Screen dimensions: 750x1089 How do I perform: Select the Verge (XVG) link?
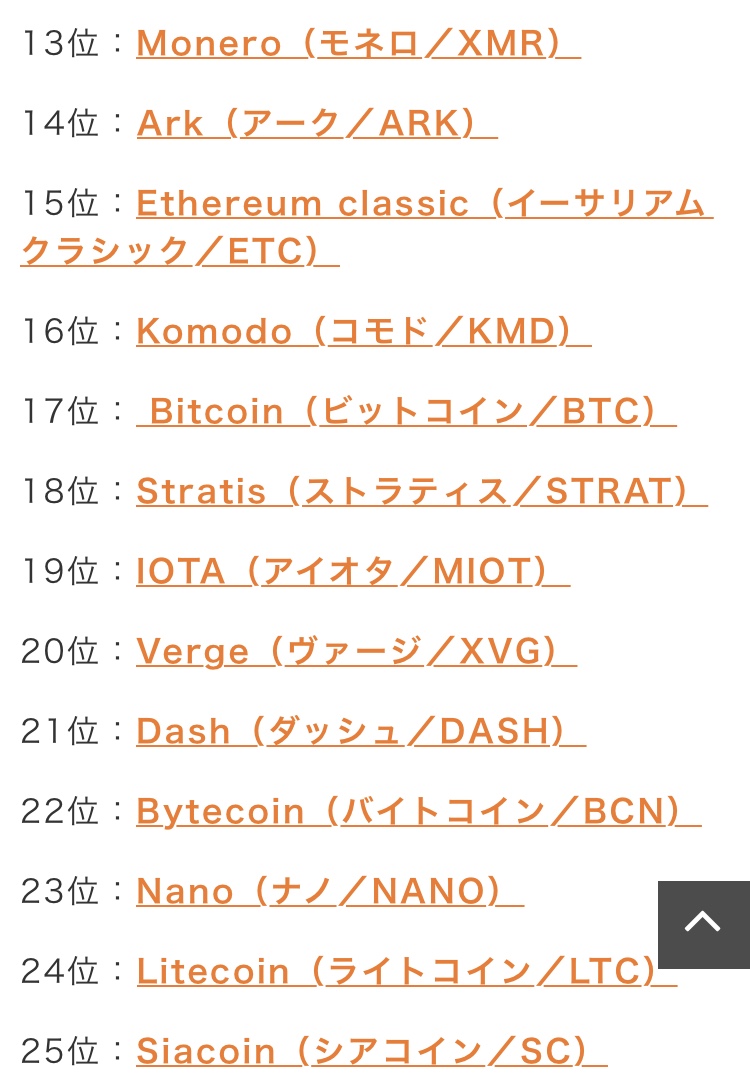[x=355, y=651]
